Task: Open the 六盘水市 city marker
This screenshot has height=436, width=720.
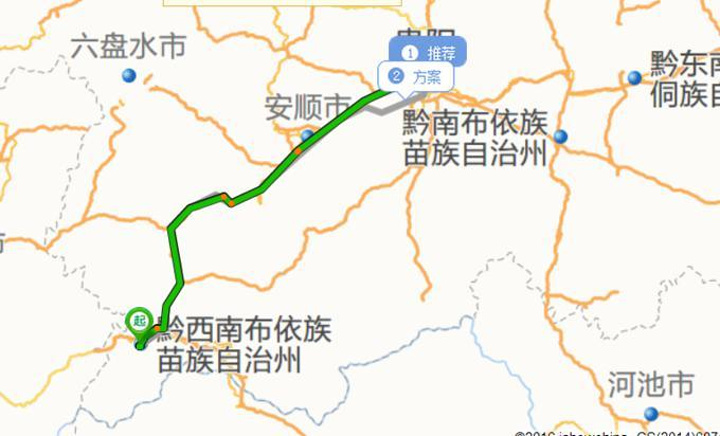Action: pyautogui.click(x=128, y=76)
